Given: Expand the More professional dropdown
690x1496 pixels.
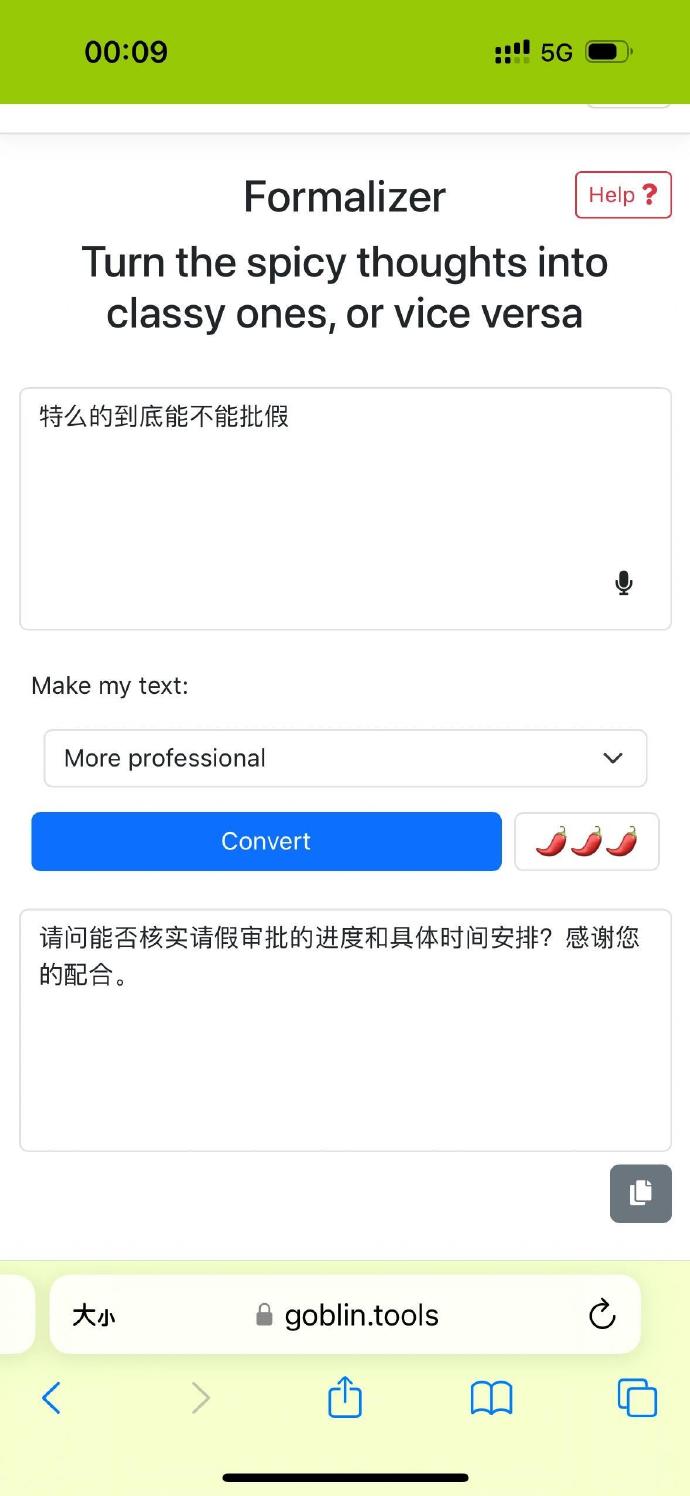Looking at the screenshot, I should [x=345, y=758].
